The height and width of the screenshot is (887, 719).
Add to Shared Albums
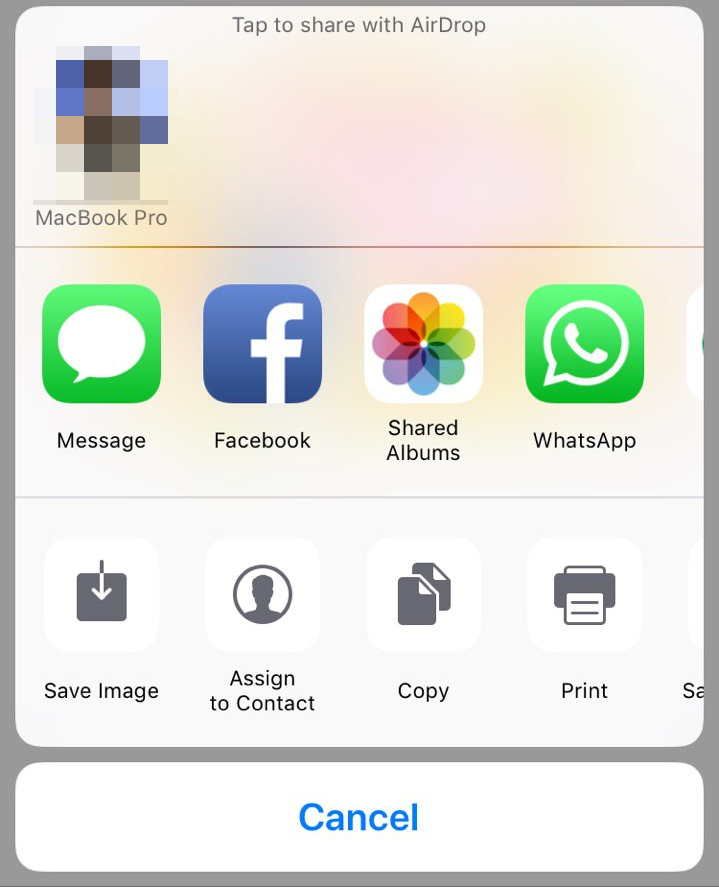(423, 344)
